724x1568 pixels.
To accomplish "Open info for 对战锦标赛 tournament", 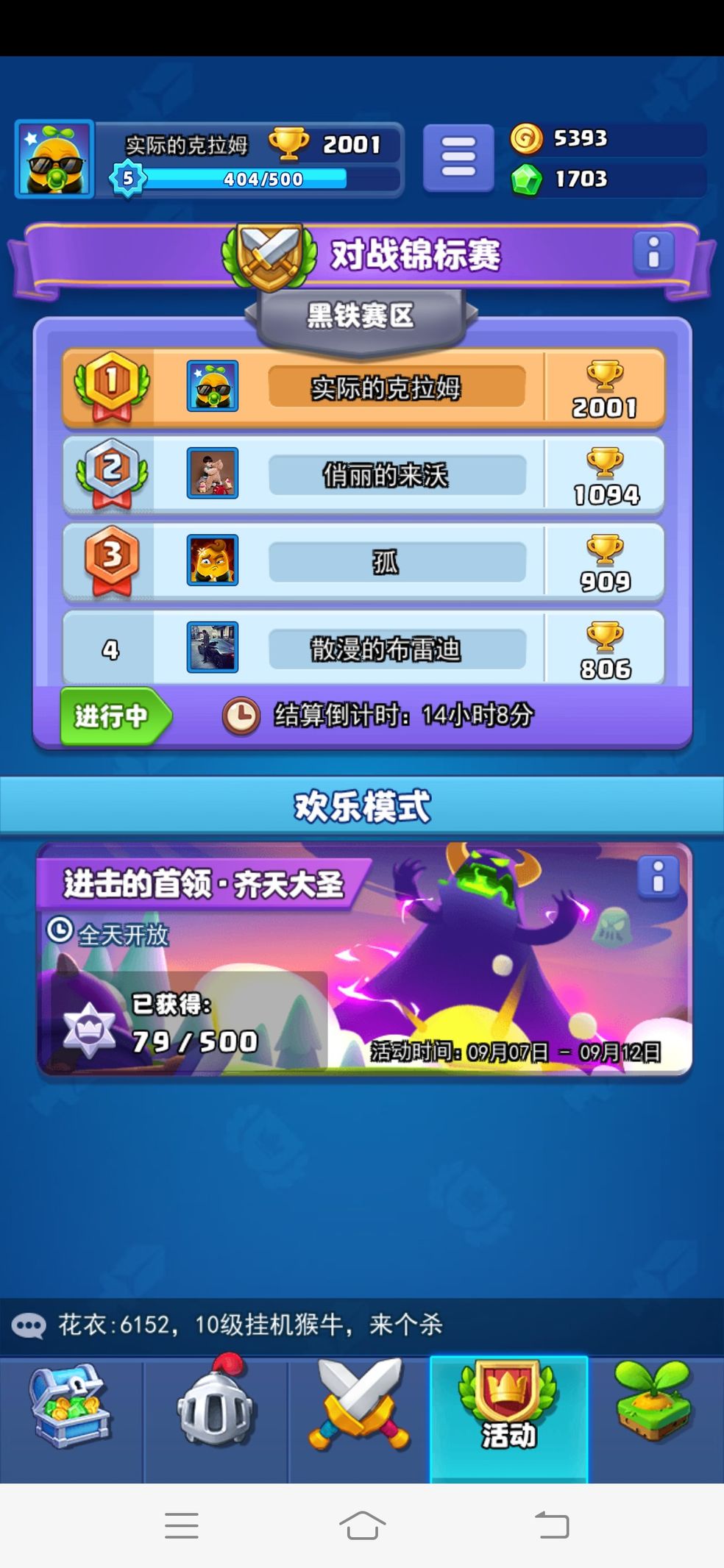I will [653, 253].
